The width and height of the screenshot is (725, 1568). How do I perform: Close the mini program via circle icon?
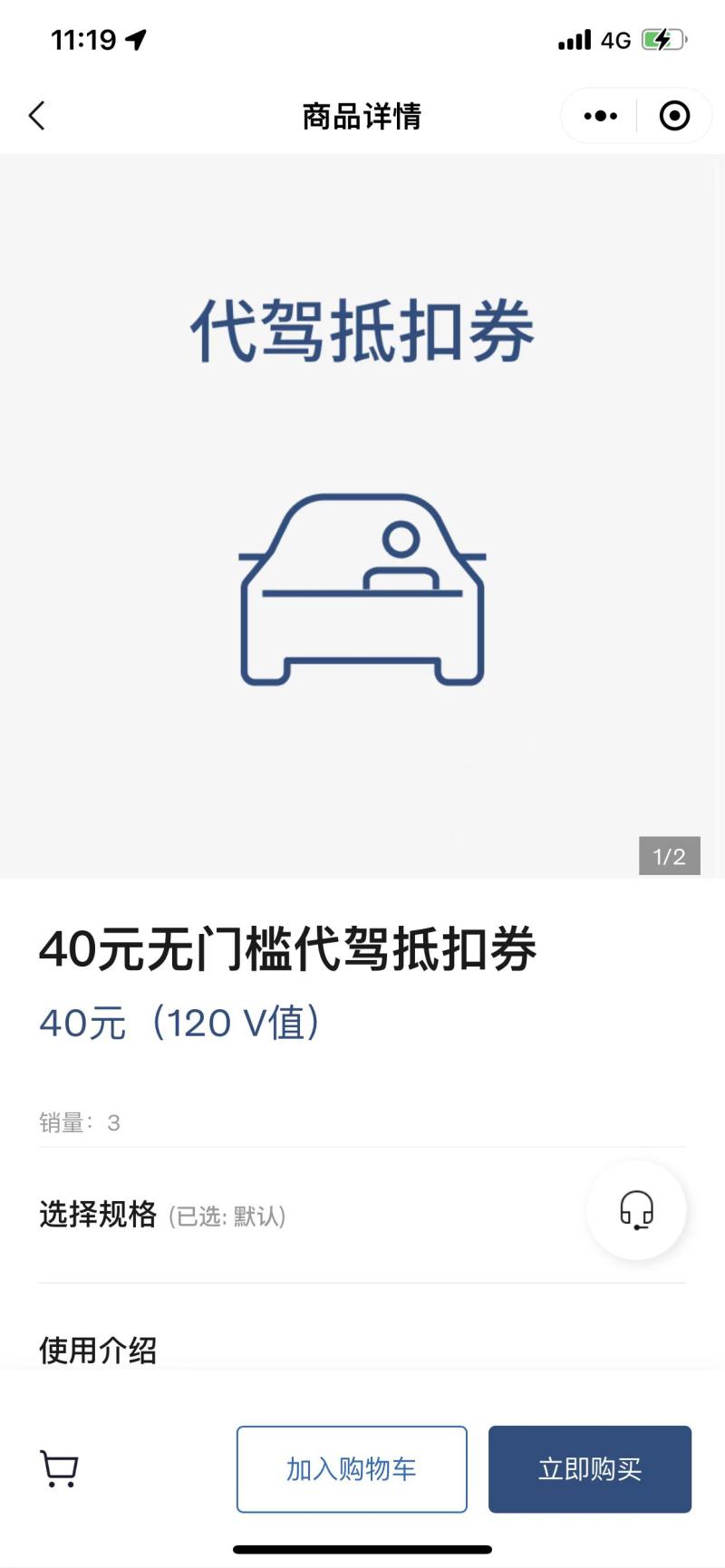coord(674,116)
